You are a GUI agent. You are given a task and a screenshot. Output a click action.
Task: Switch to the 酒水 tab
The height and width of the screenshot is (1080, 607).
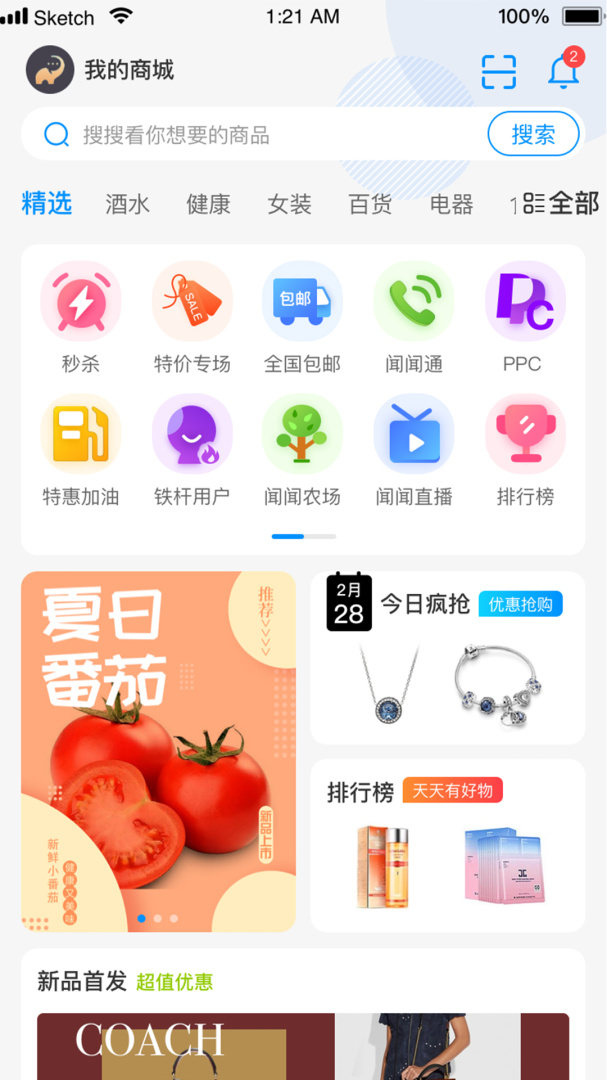pyautogui.click(x=127, y=205)
